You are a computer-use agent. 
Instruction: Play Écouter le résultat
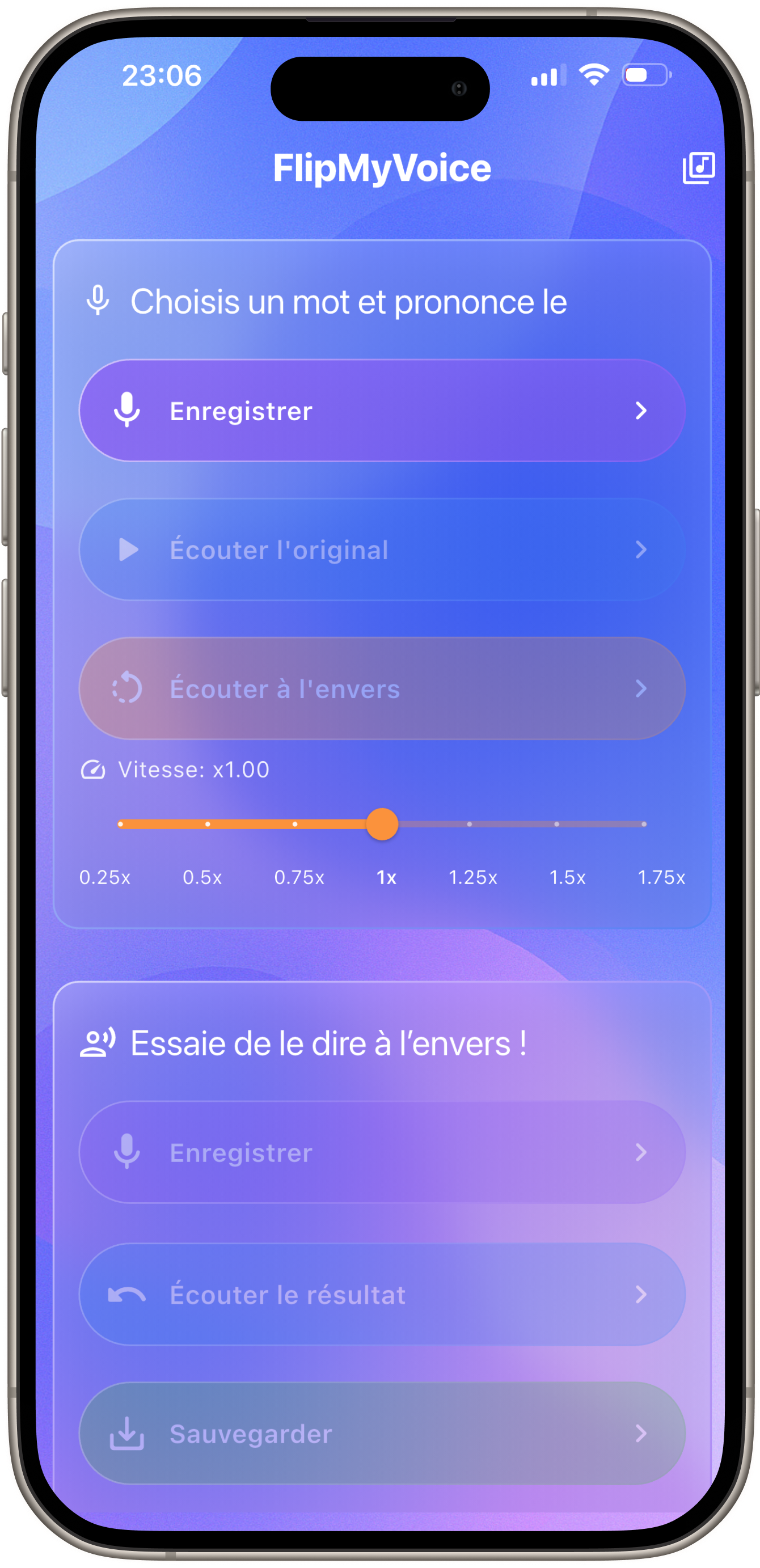tap(382, 1295)
